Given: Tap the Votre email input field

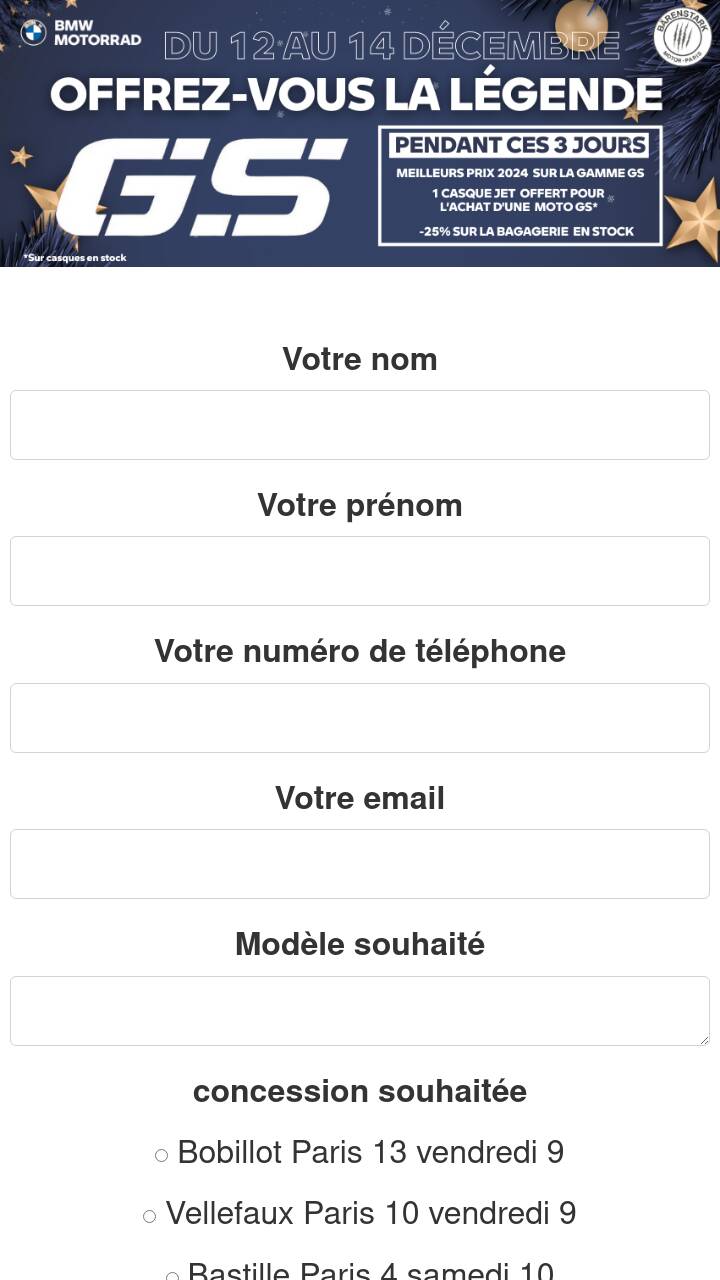Looking at the screenshot, I should coord(360,864).
